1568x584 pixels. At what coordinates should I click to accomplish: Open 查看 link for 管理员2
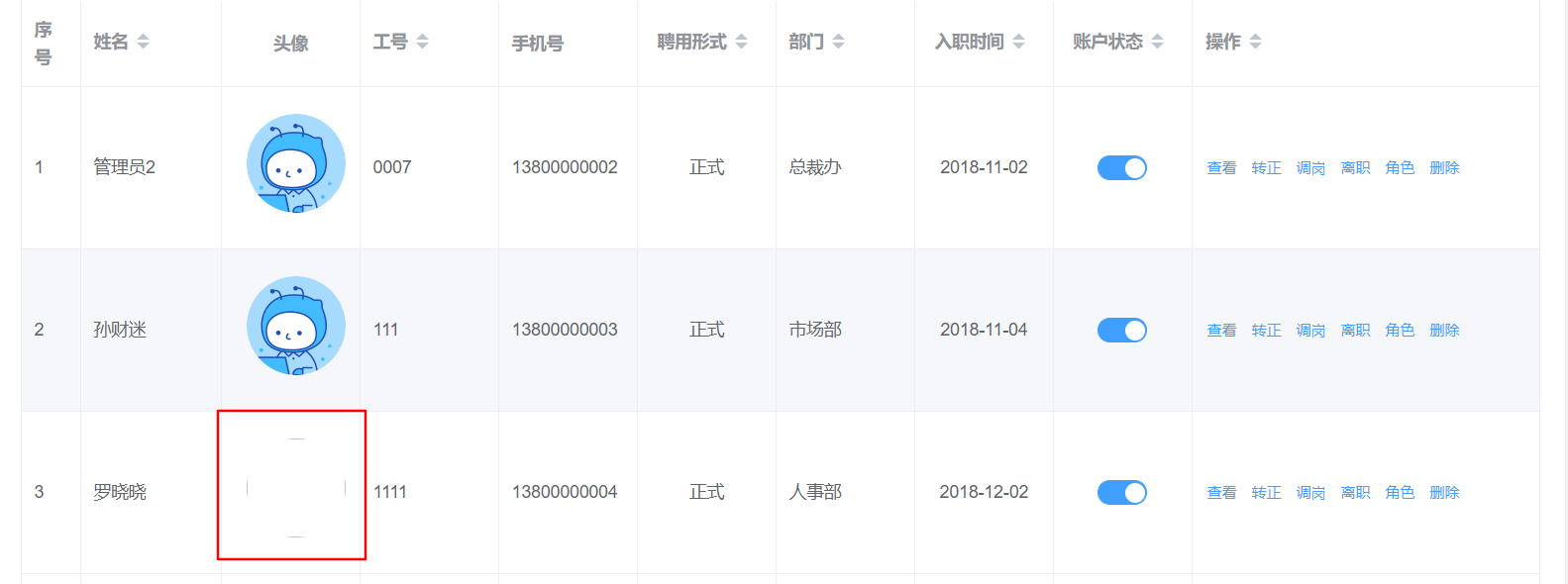click(x=1221, y=168)
